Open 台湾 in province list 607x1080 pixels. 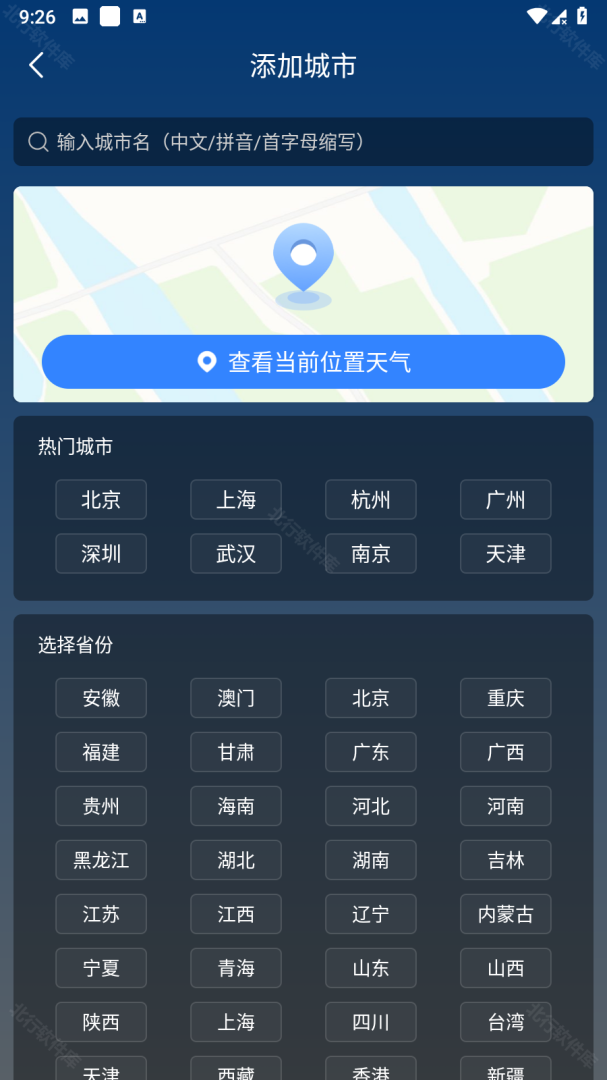506,1022
